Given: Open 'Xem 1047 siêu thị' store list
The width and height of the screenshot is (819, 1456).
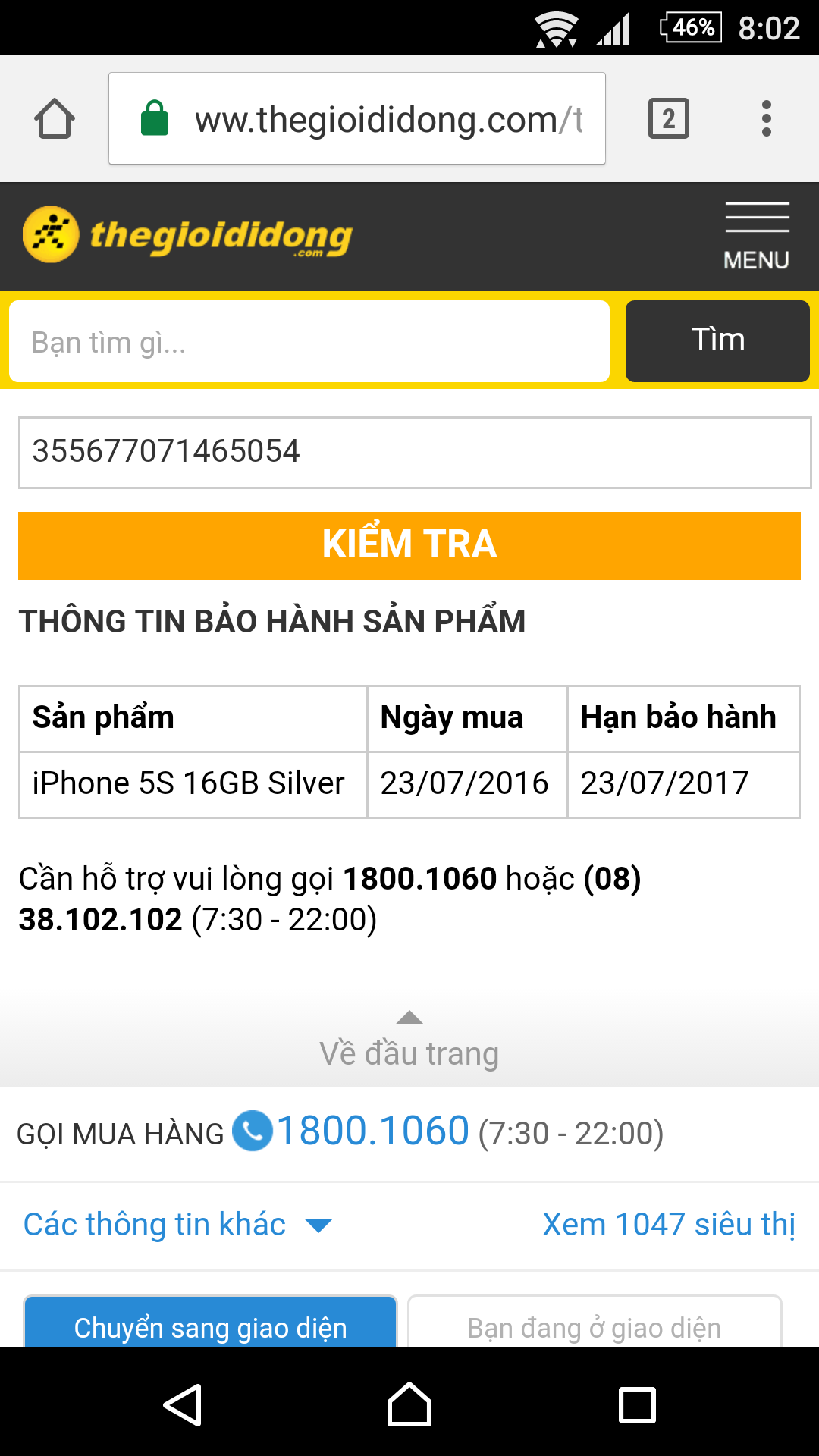Looking at the screenshot, I should [668, 1225].
